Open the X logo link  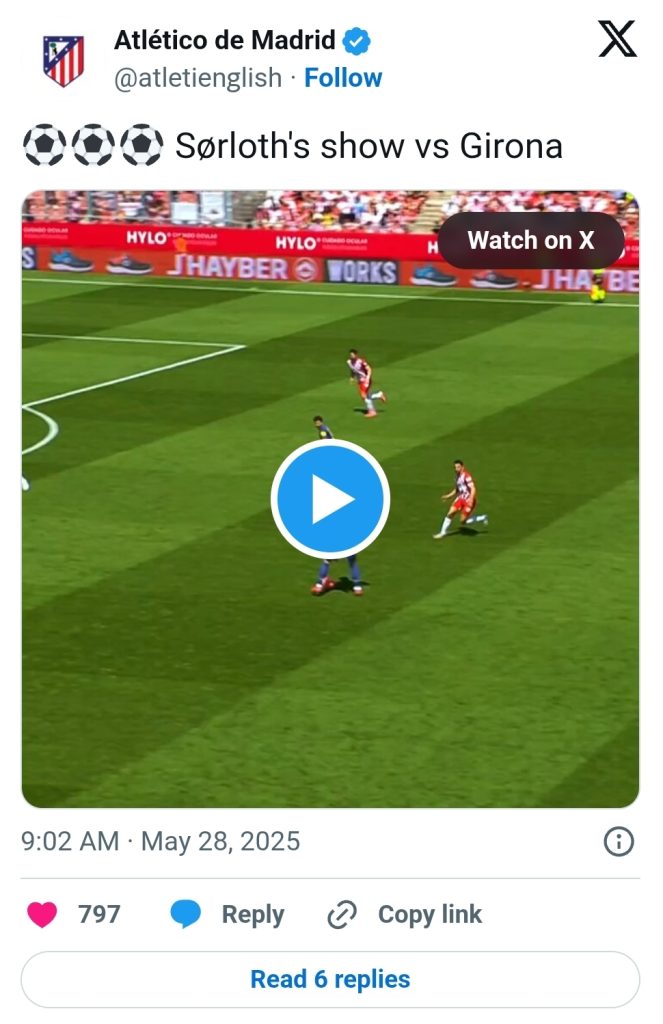pyautogui.click(x=617, y=39)
